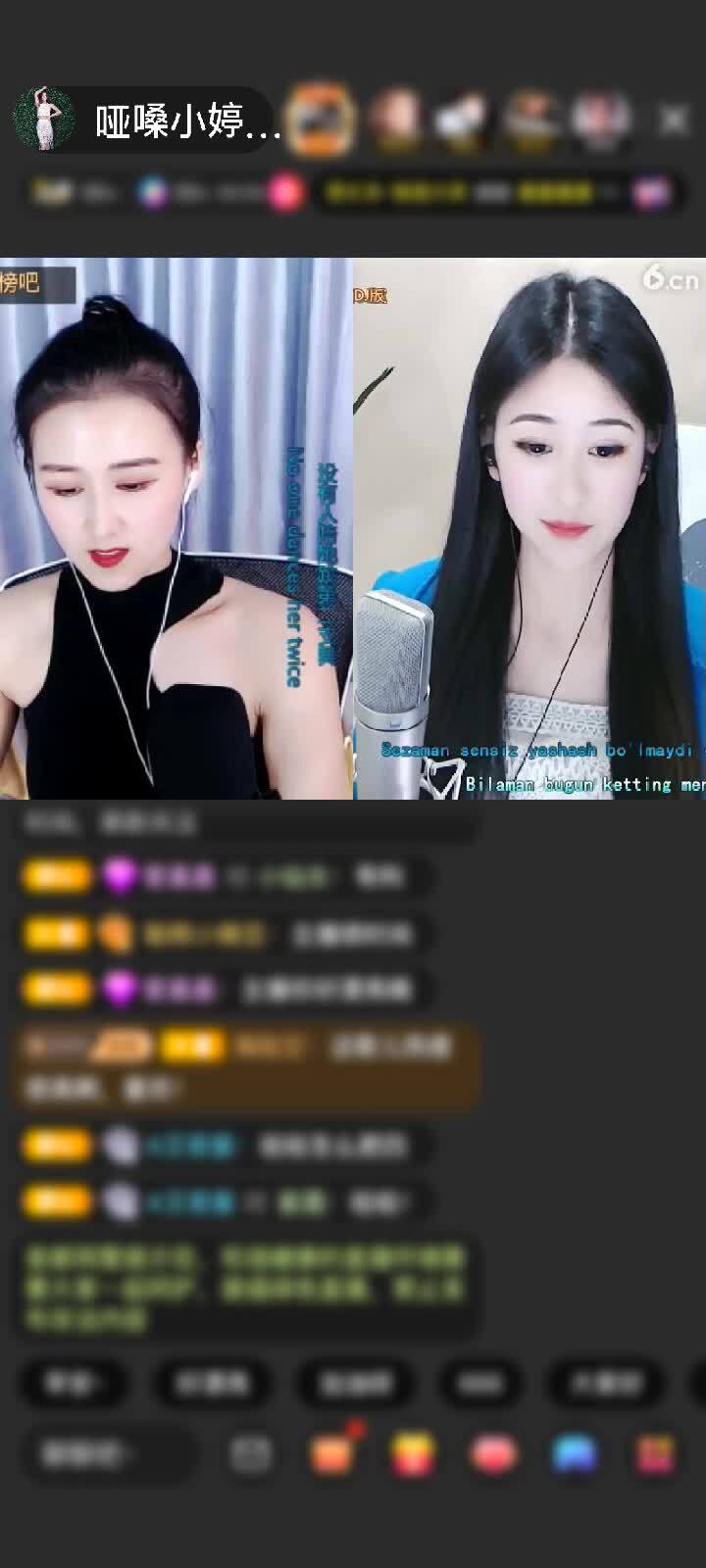Open the top-ranked viewer avatar with orange frame
The height and width of the screenshot is (1568, 706).
[321, 121]
